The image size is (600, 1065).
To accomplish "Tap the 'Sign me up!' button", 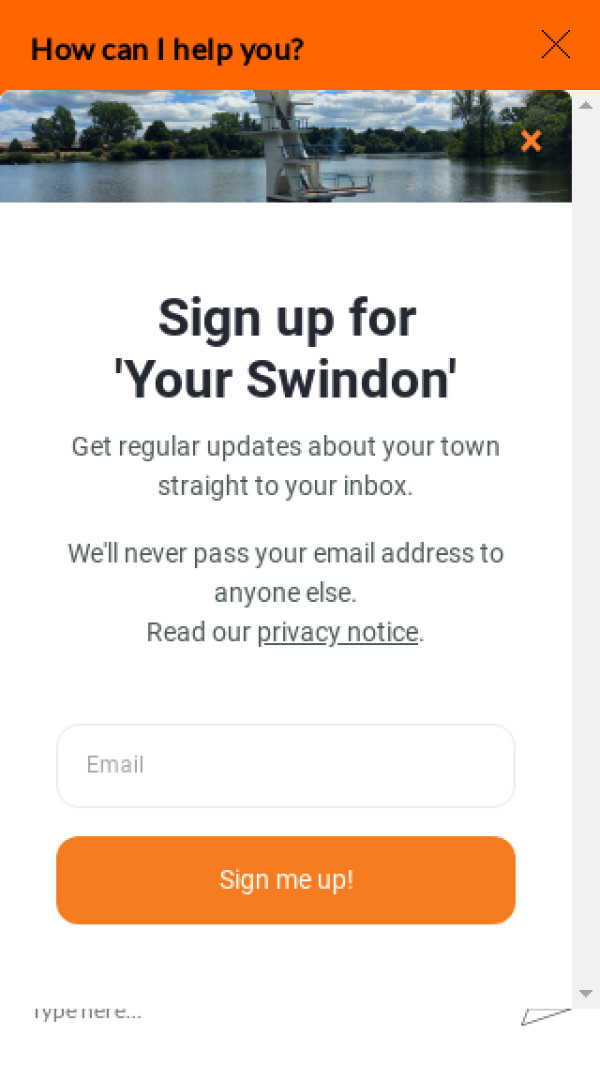I will pos(286,880).
